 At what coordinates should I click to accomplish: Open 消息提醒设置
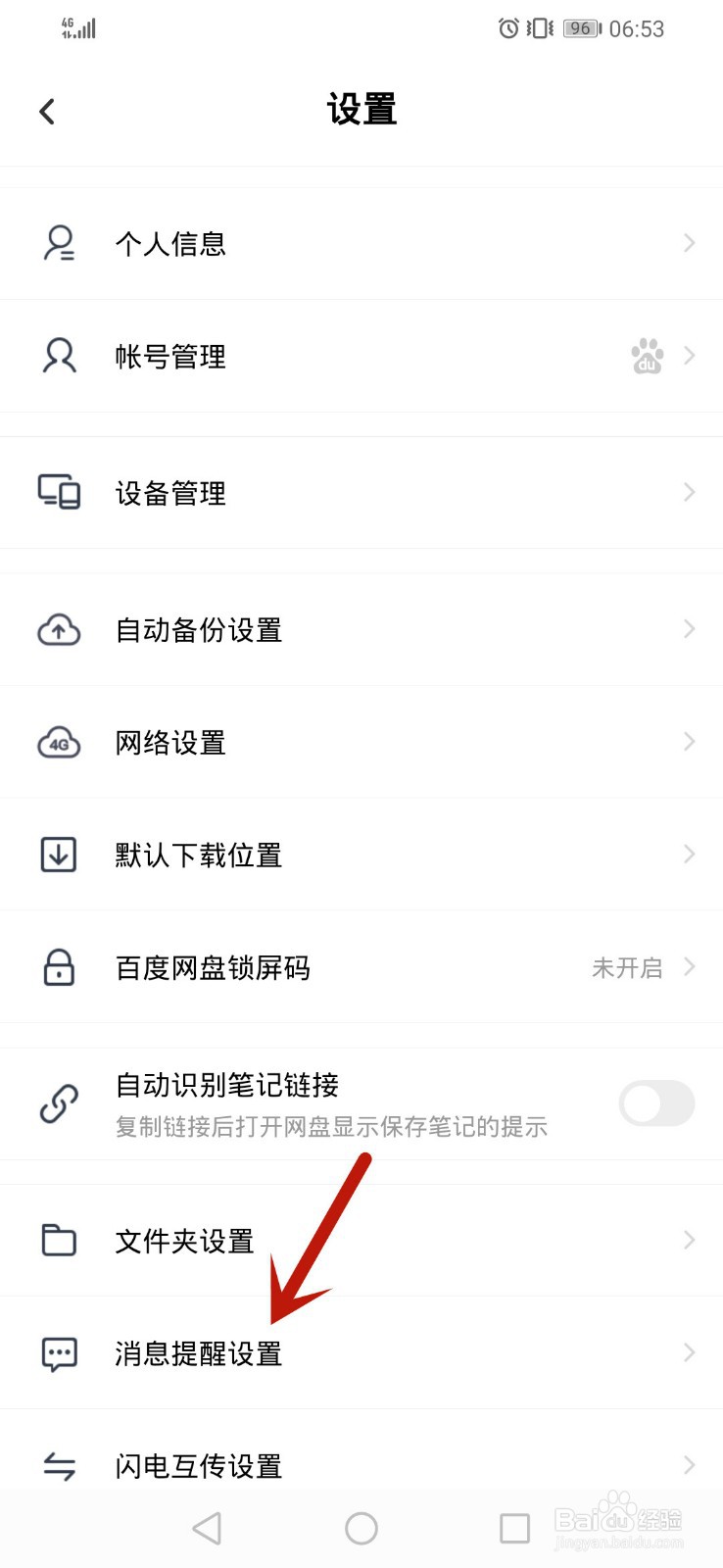[361, 1353]
